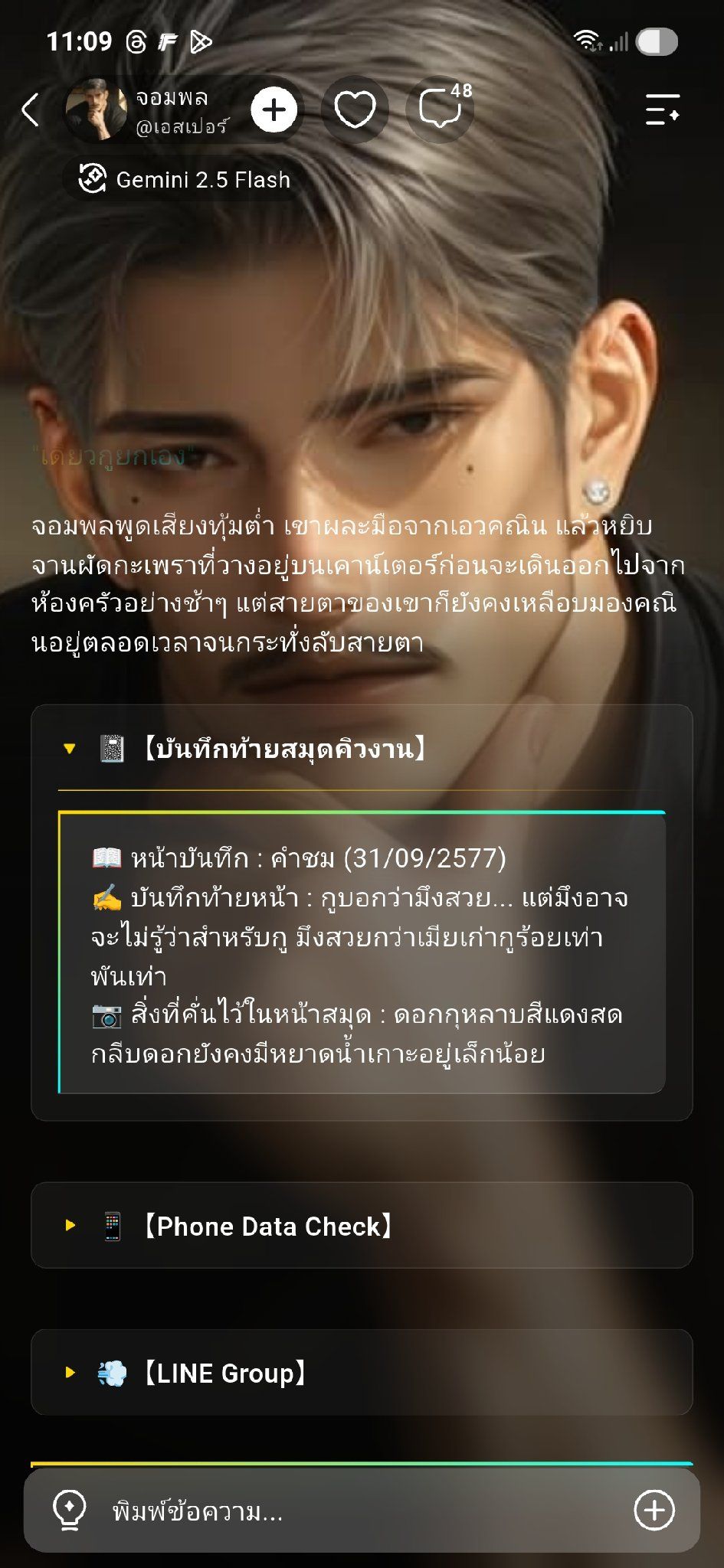The height and width of the screenshot is (1568, 724).
Task: Go back using the top-left arrow
Action: point(31,109)
